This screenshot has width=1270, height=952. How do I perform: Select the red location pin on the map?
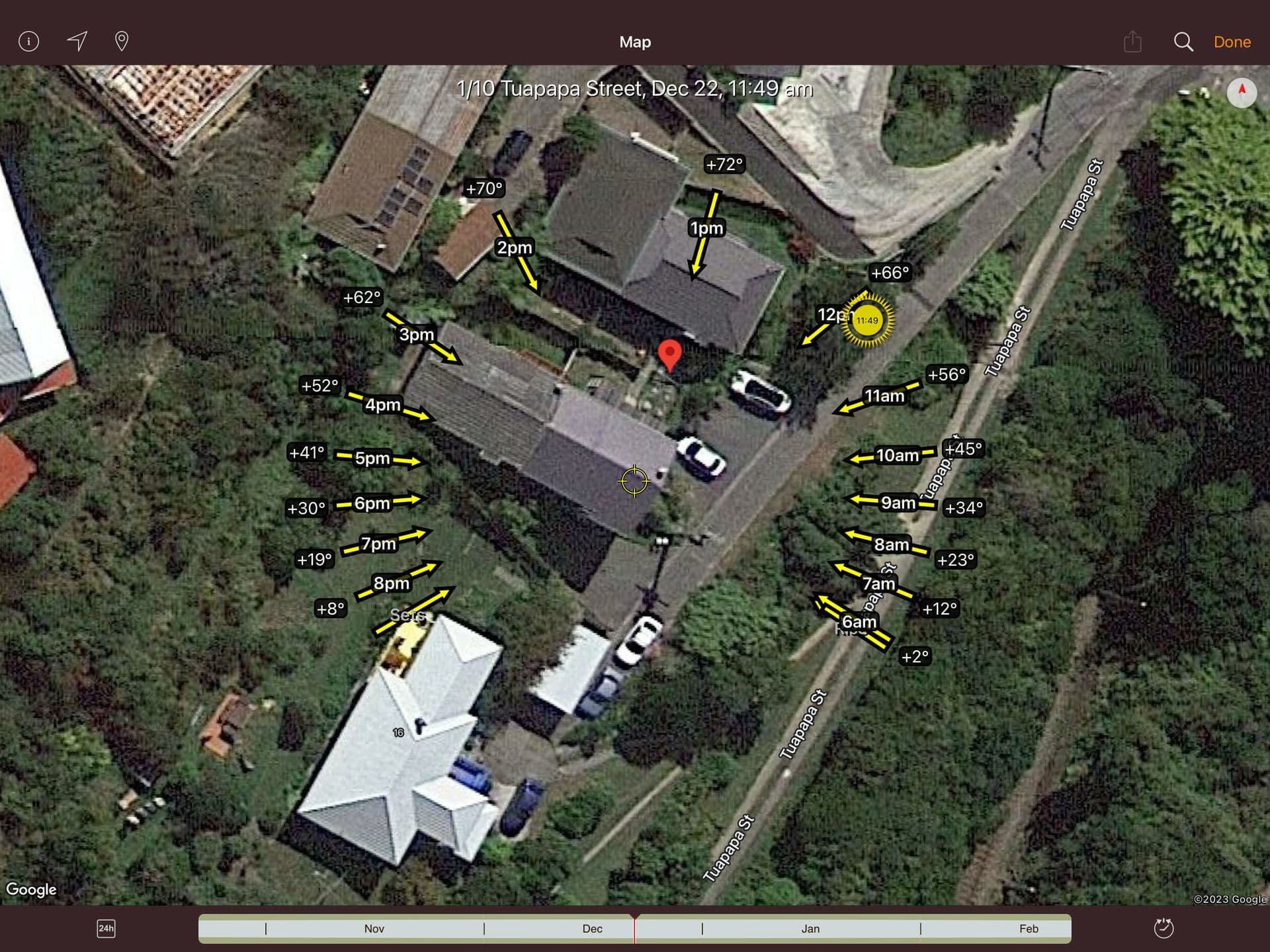669,353
